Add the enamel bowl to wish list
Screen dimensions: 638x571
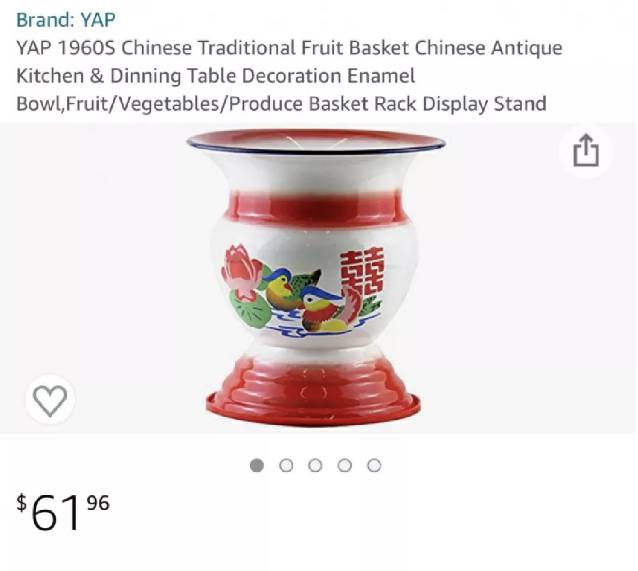coord(50,401)
